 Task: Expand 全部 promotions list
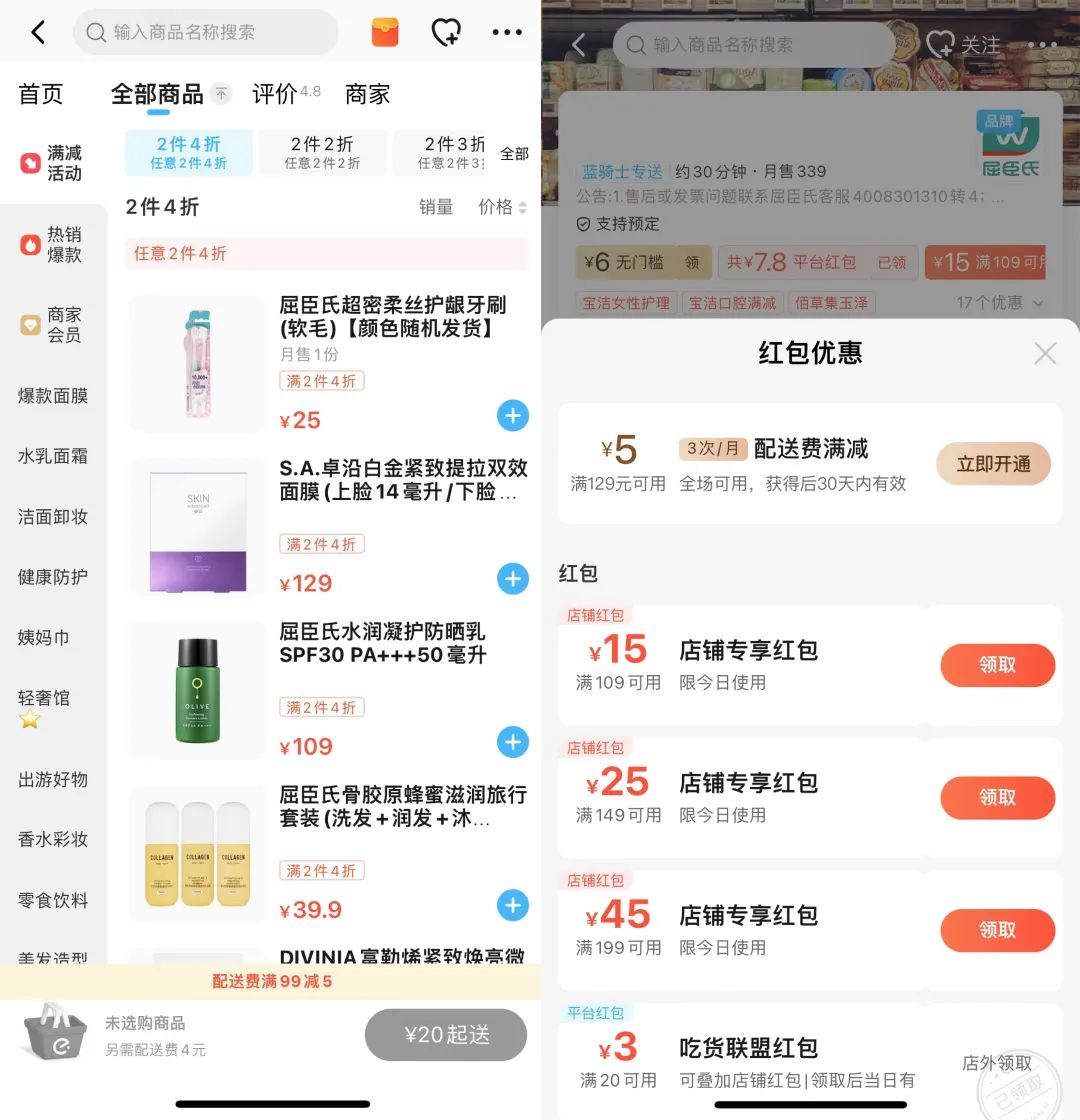(x=514, y=153)
